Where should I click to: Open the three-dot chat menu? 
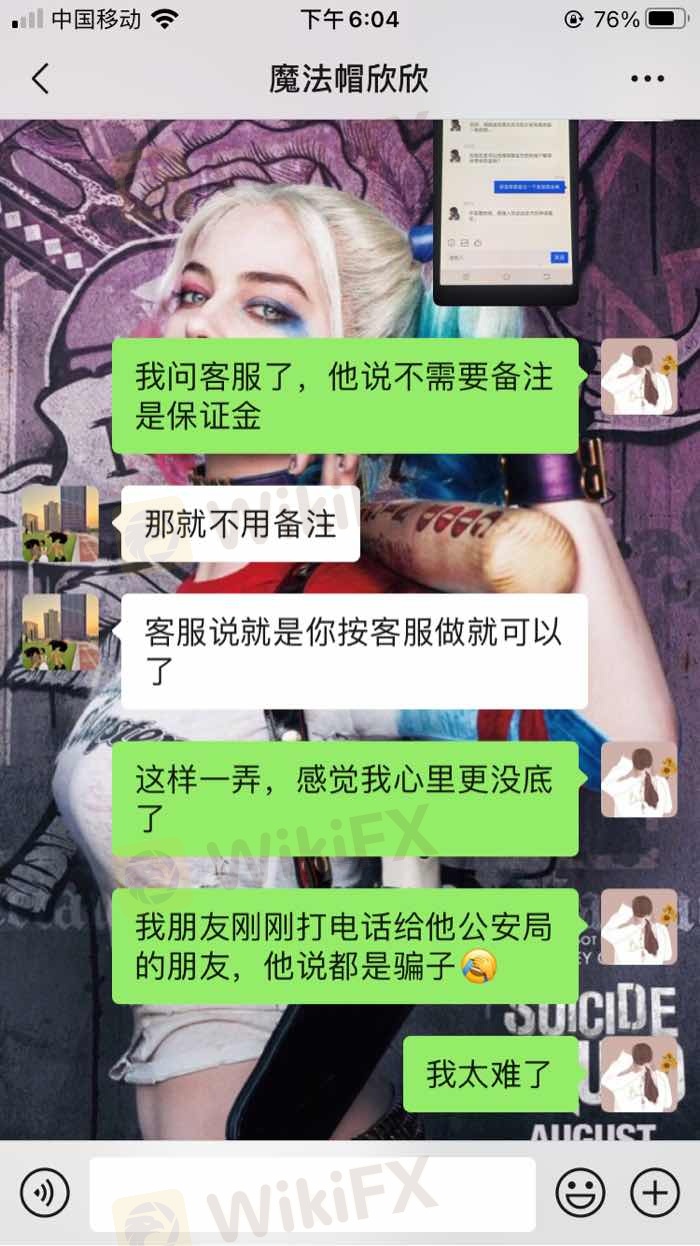[x=647, y=79]
